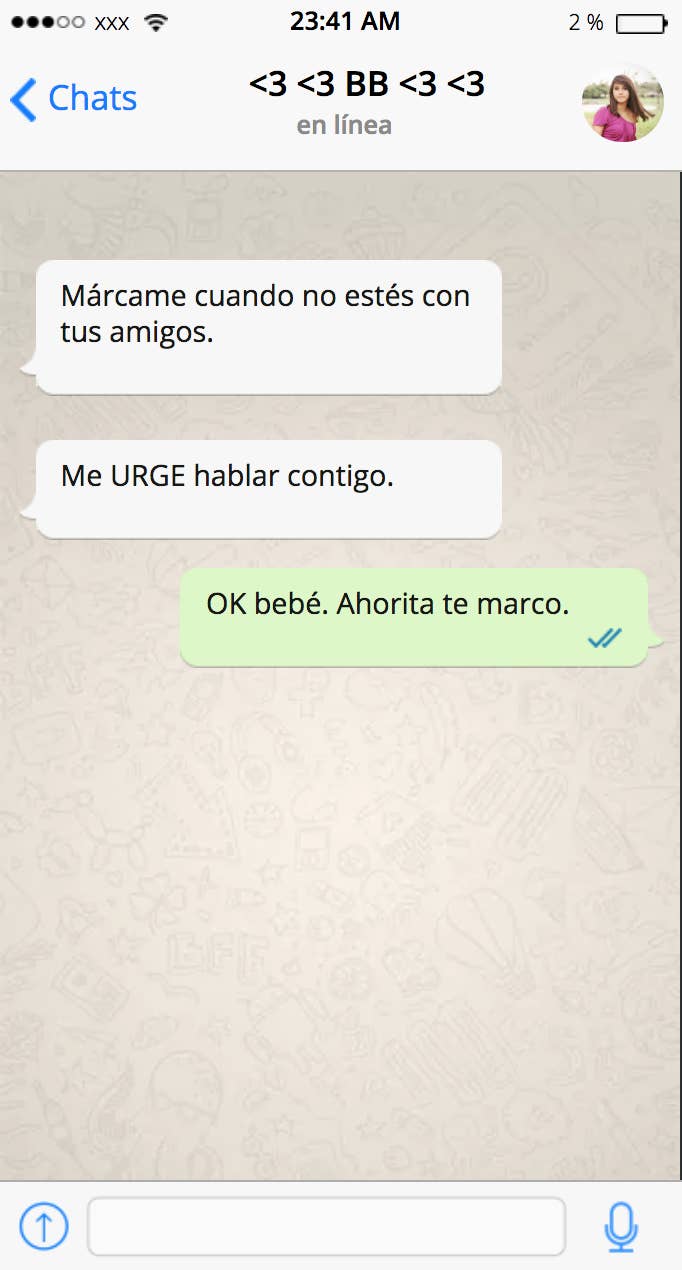
Task: Go back to Chats list
Action: [x=73, y=99]
